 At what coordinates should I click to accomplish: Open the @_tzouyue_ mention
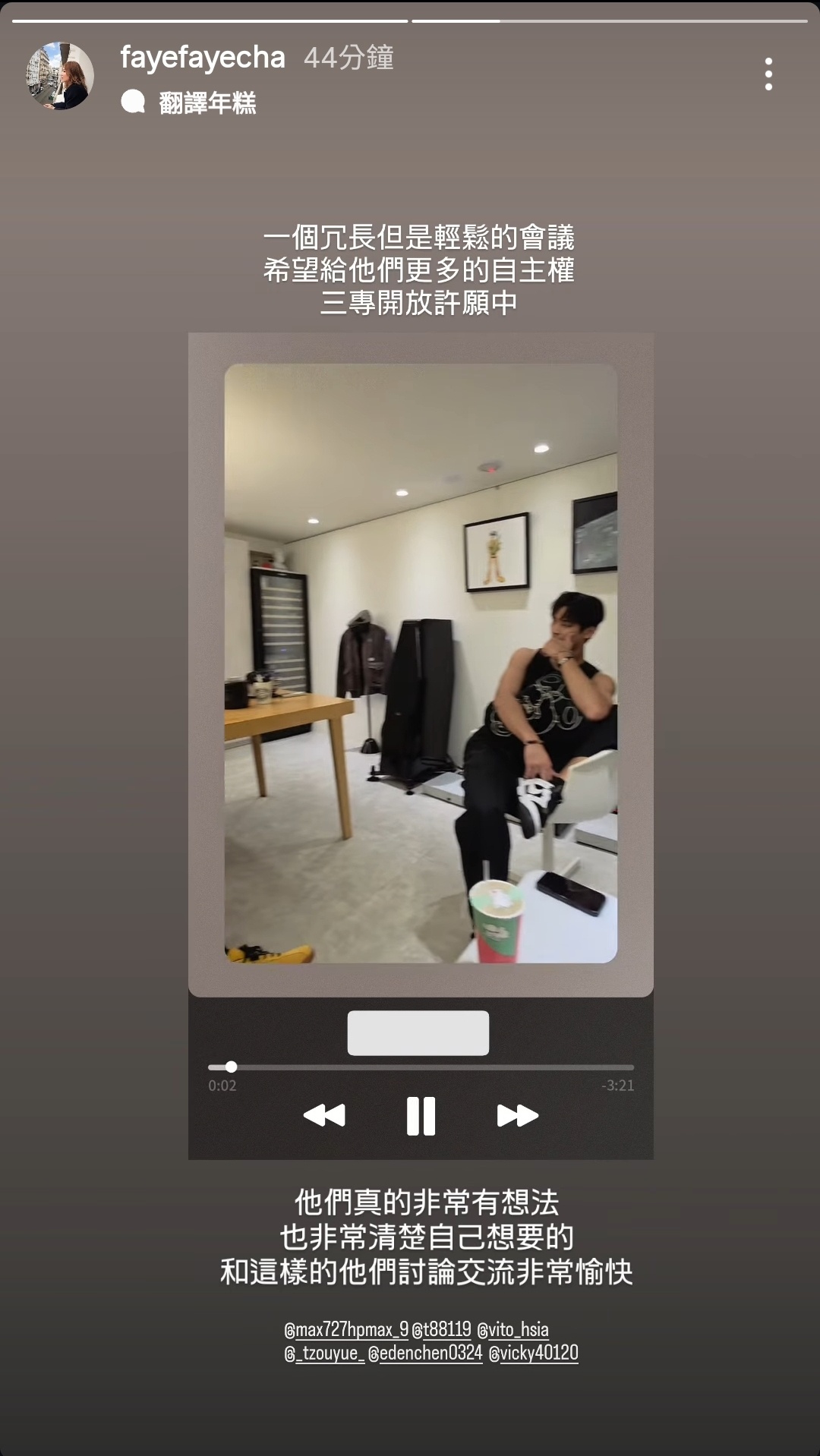pos(324,1353)
